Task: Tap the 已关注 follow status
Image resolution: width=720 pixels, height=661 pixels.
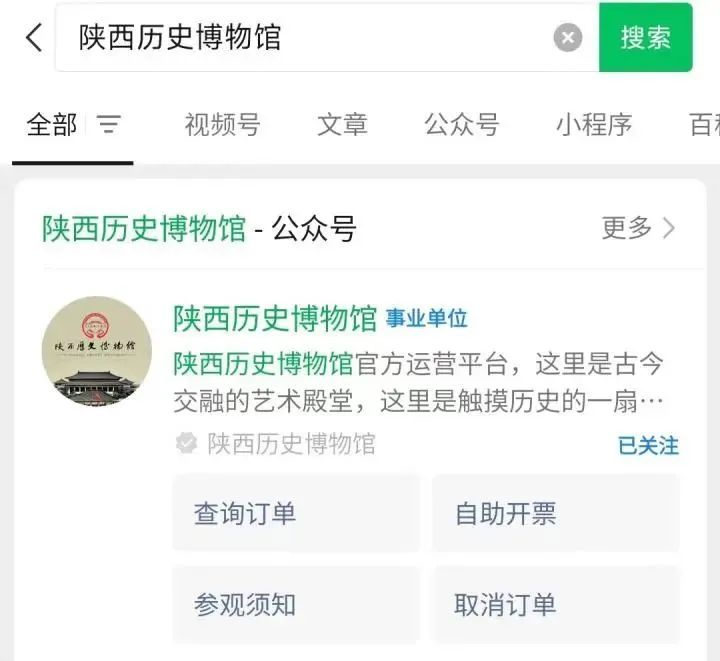Action: coord(647,445)
